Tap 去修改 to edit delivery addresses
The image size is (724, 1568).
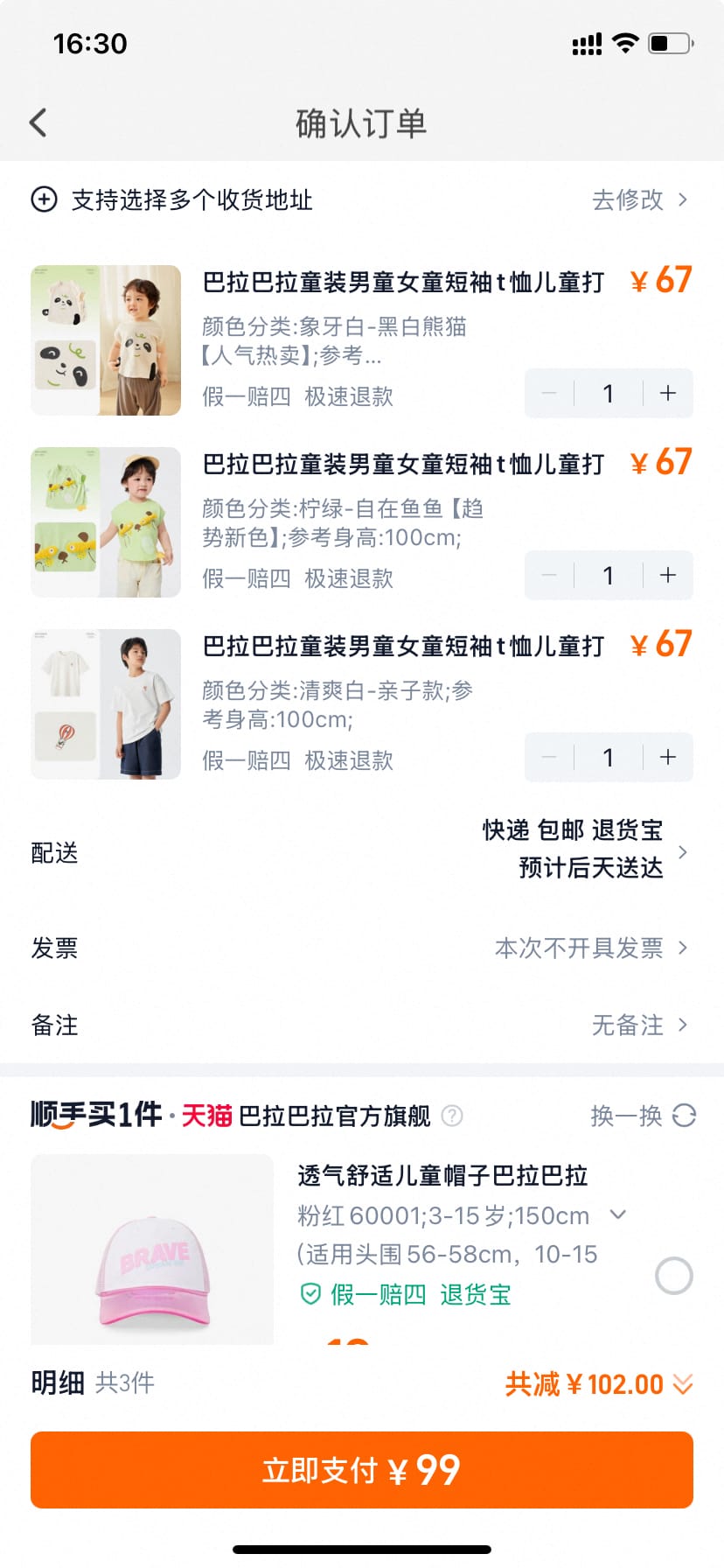click(639, 200)
